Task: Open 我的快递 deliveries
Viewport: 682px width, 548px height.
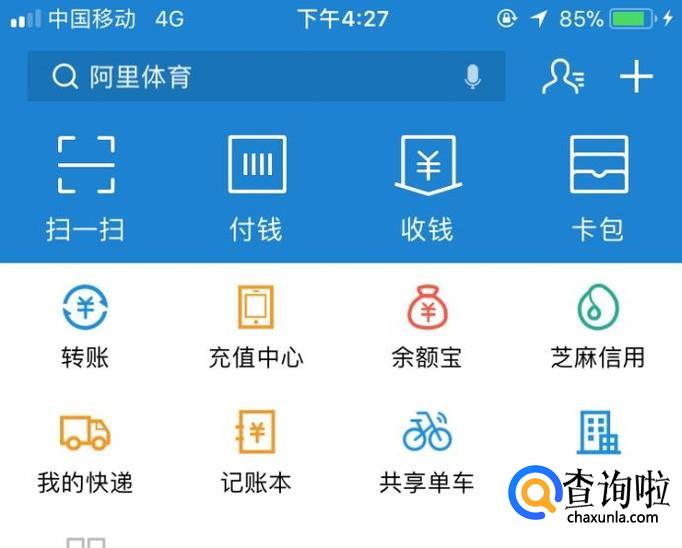Action: (x=85, y=452)
